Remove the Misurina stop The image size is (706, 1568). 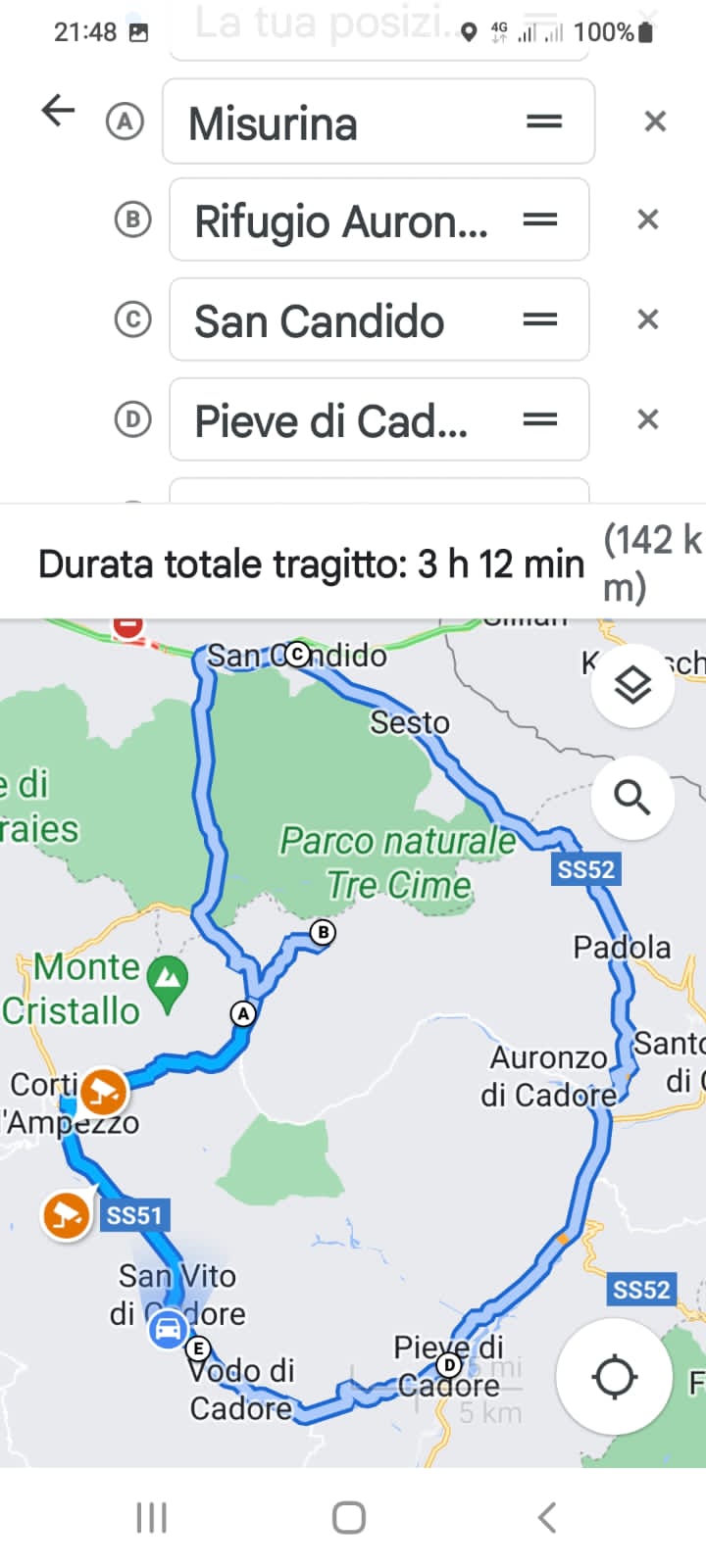tap(654, 122)
